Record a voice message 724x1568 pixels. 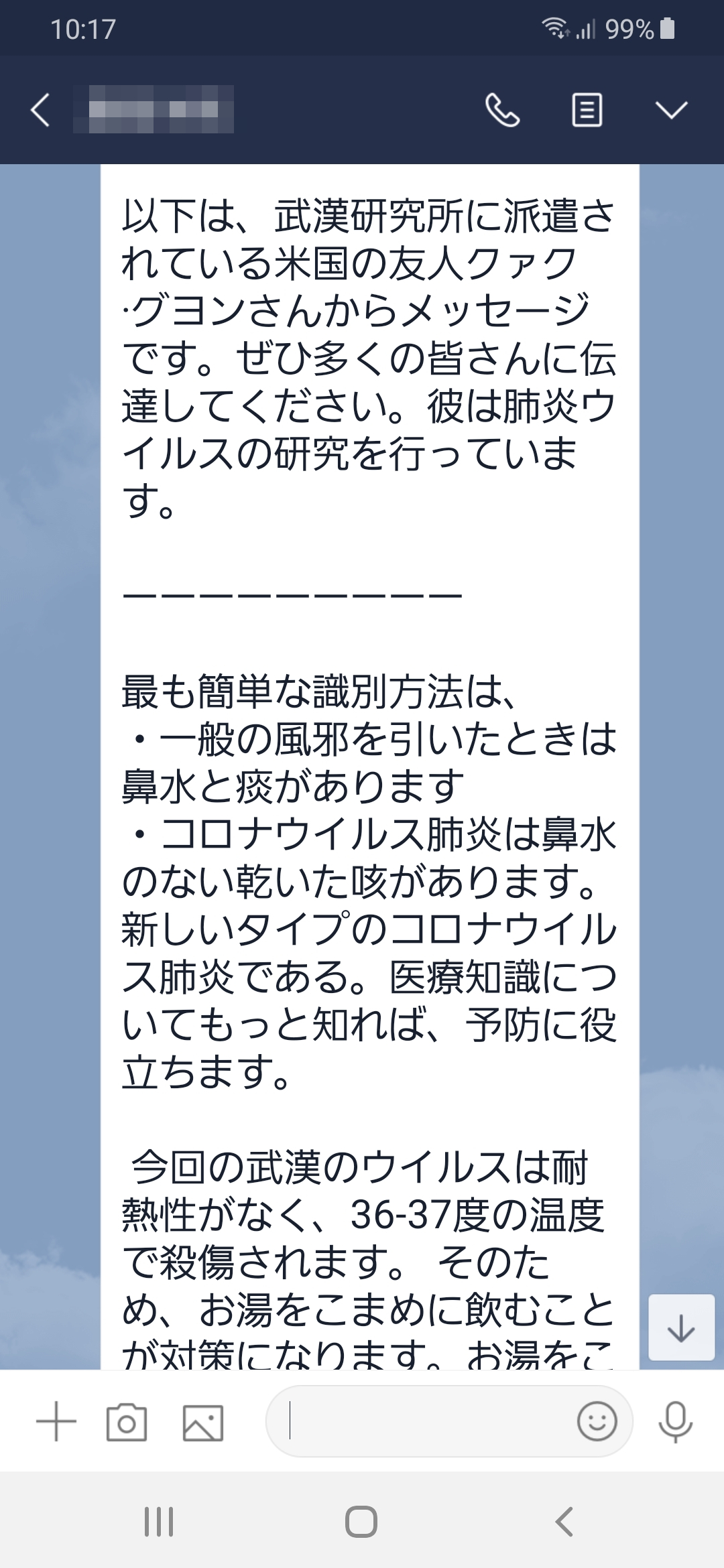pyautogui.click(x=675, y=1421)
